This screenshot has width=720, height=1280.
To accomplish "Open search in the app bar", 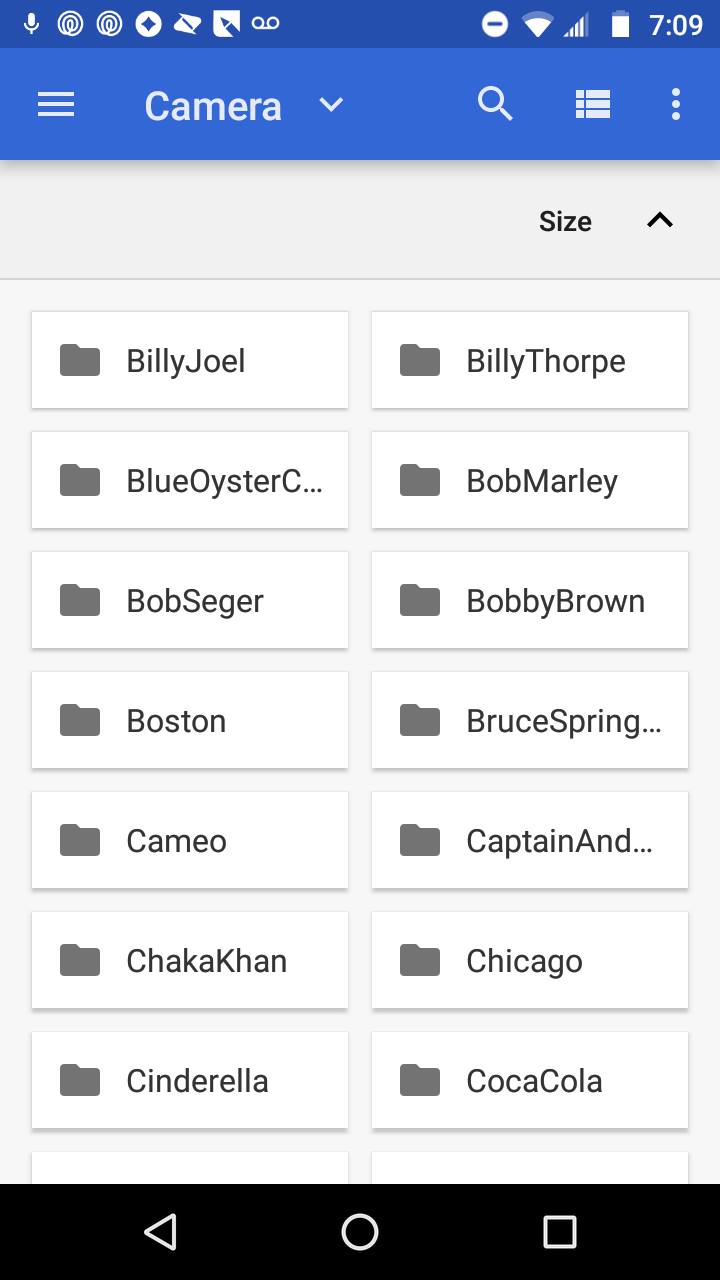I will 495,104.
